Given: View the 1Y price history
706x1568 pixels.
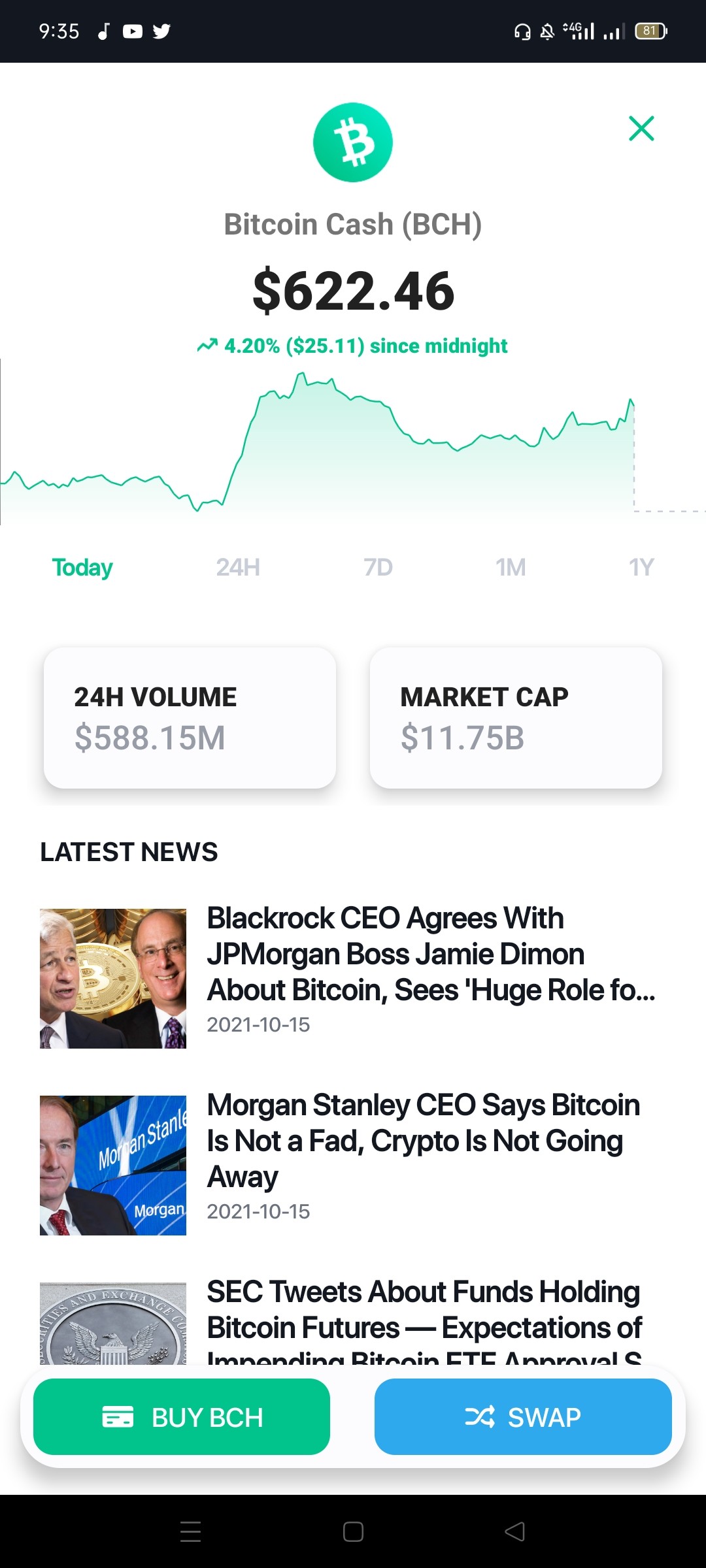Looking at the screenshot, I should tap(641, 567).
